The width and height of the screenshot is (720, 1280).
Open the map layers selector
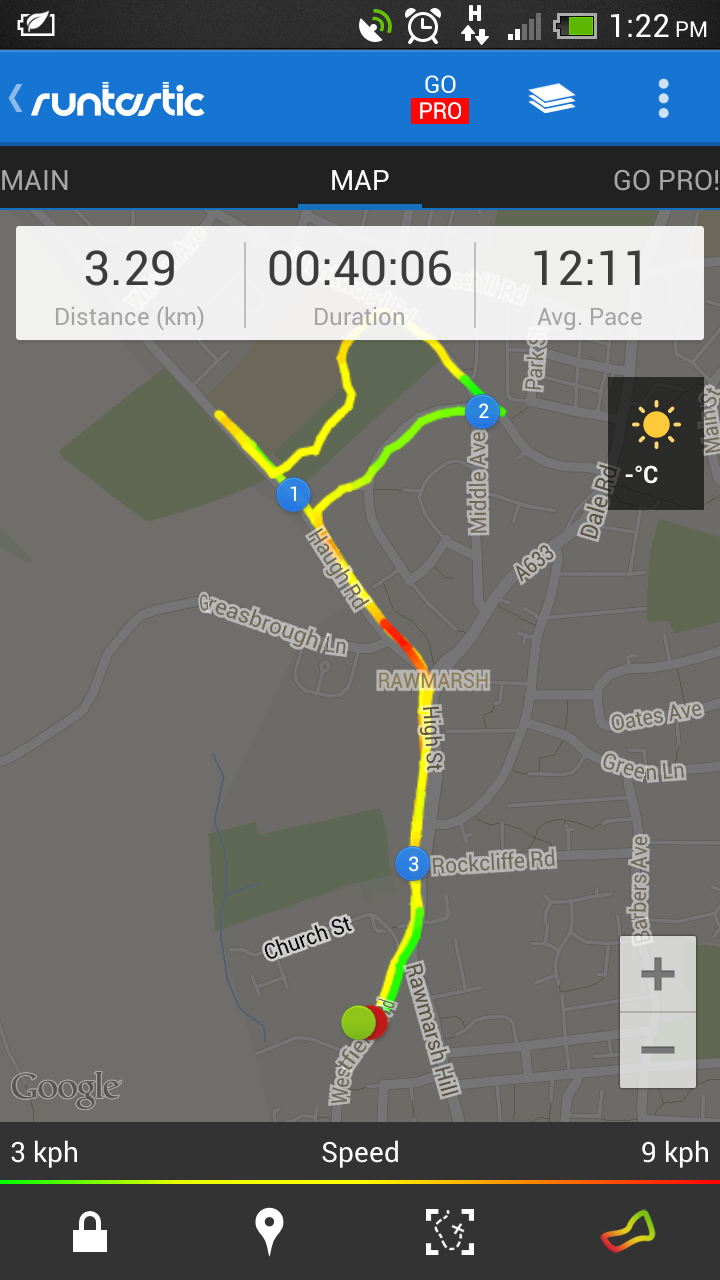pos(552,99)
